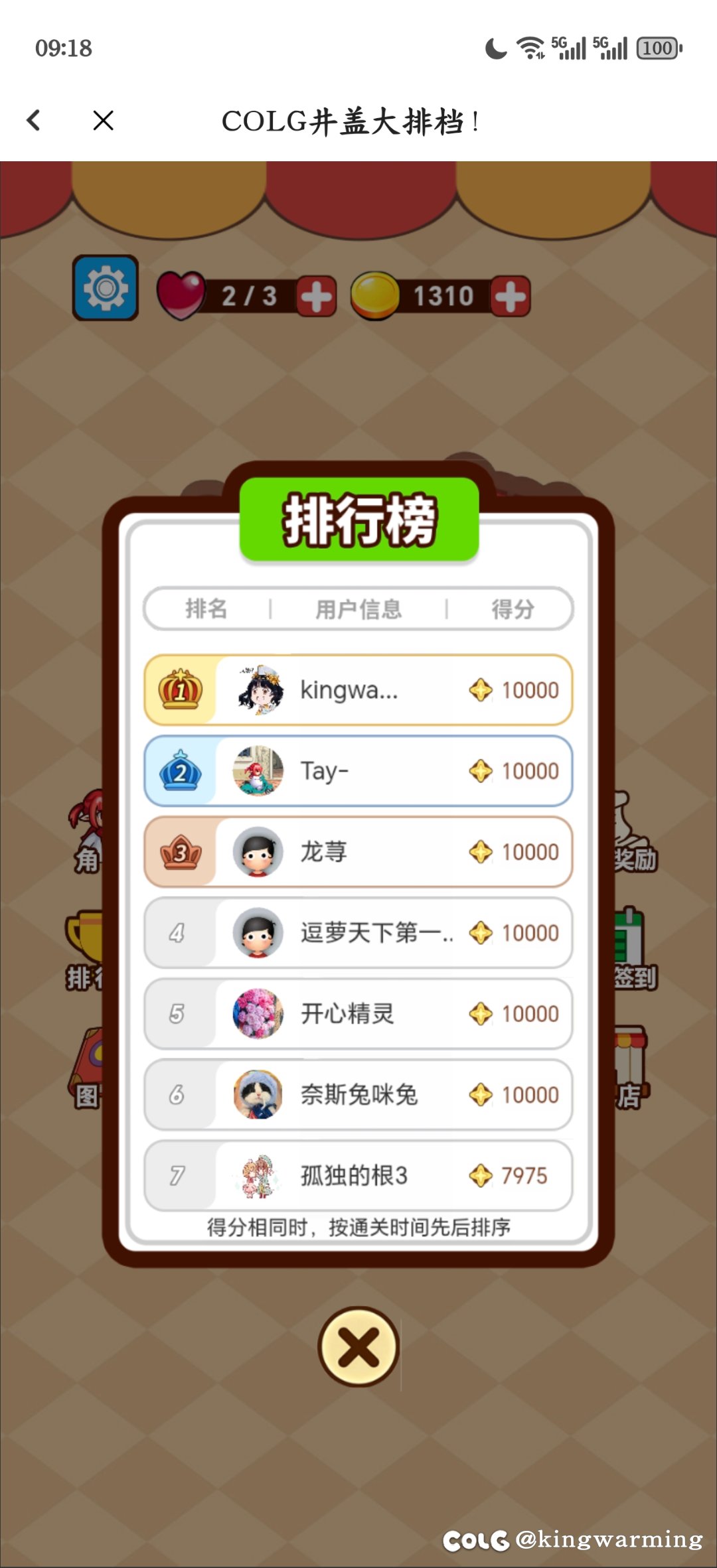Add more hearts with the plus
Viewport: 717px width, 1568px height.
316,296
